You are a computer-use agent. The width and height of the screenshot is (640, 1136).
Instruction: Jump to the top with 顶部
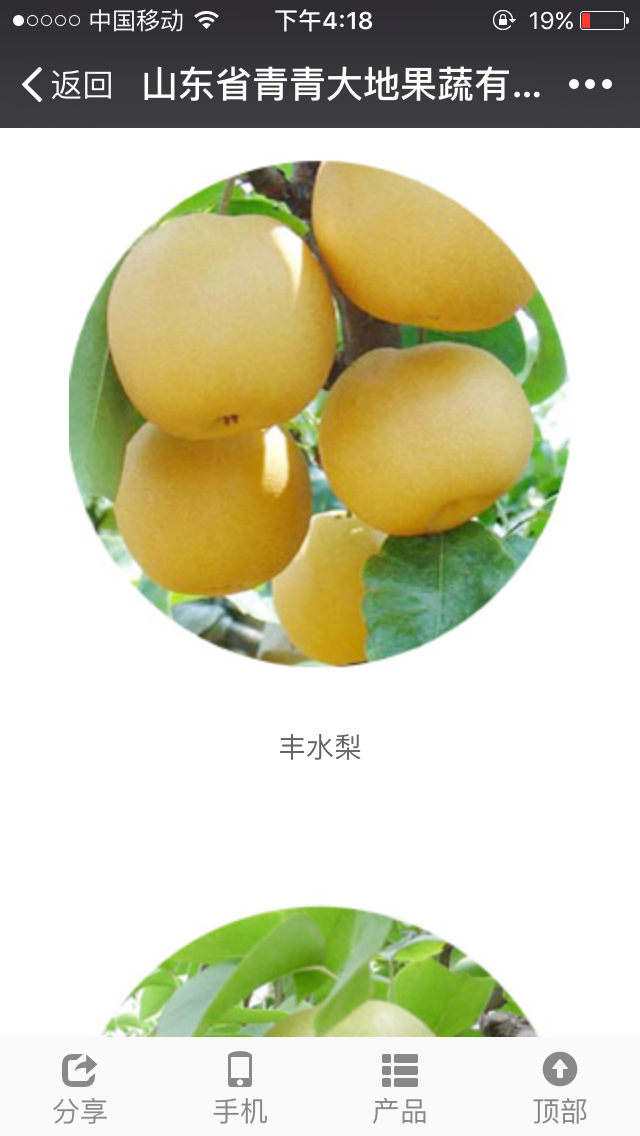click(560, 1088)
